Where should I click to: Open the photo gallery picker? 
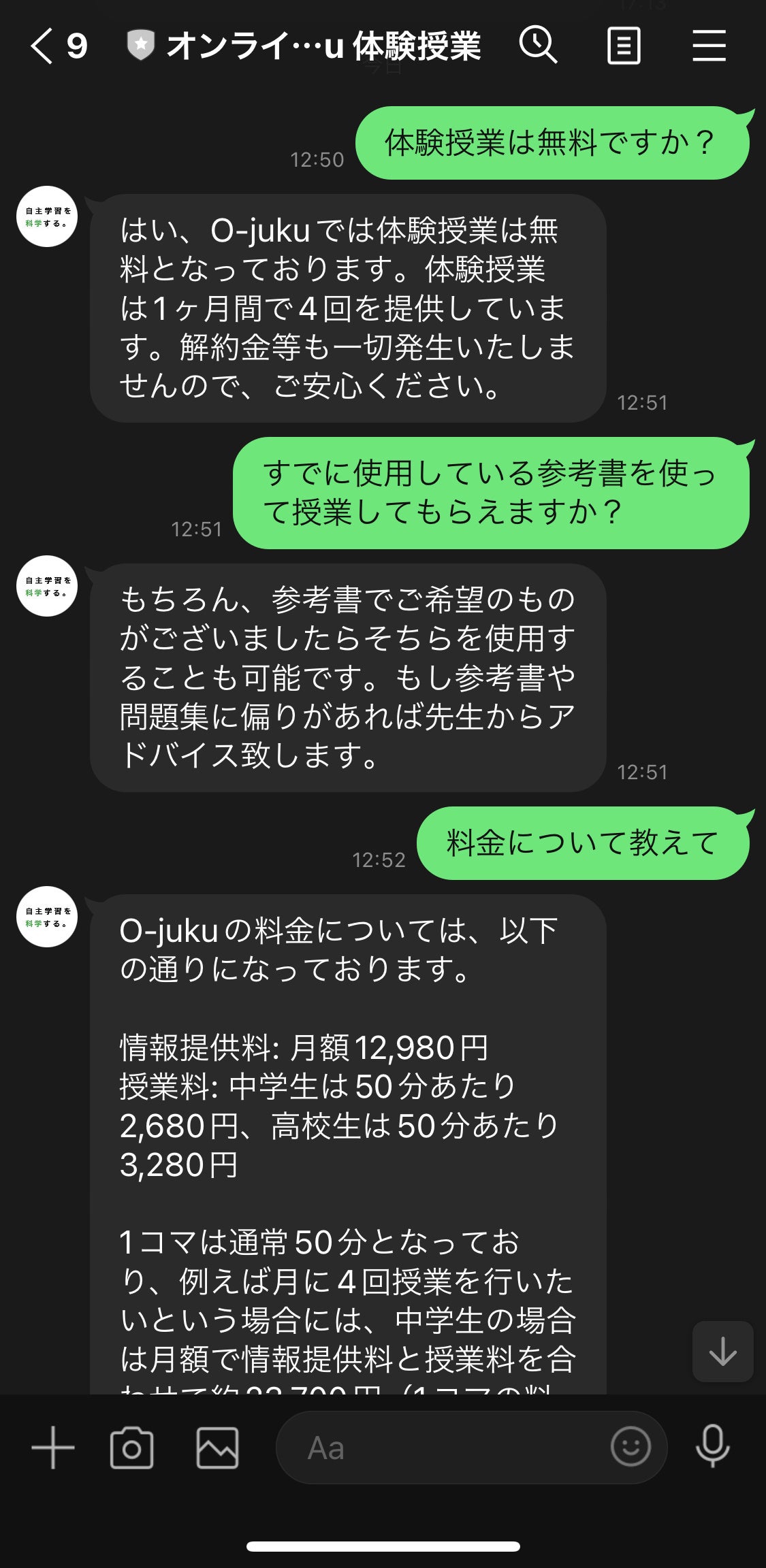tap(217, 1448)
